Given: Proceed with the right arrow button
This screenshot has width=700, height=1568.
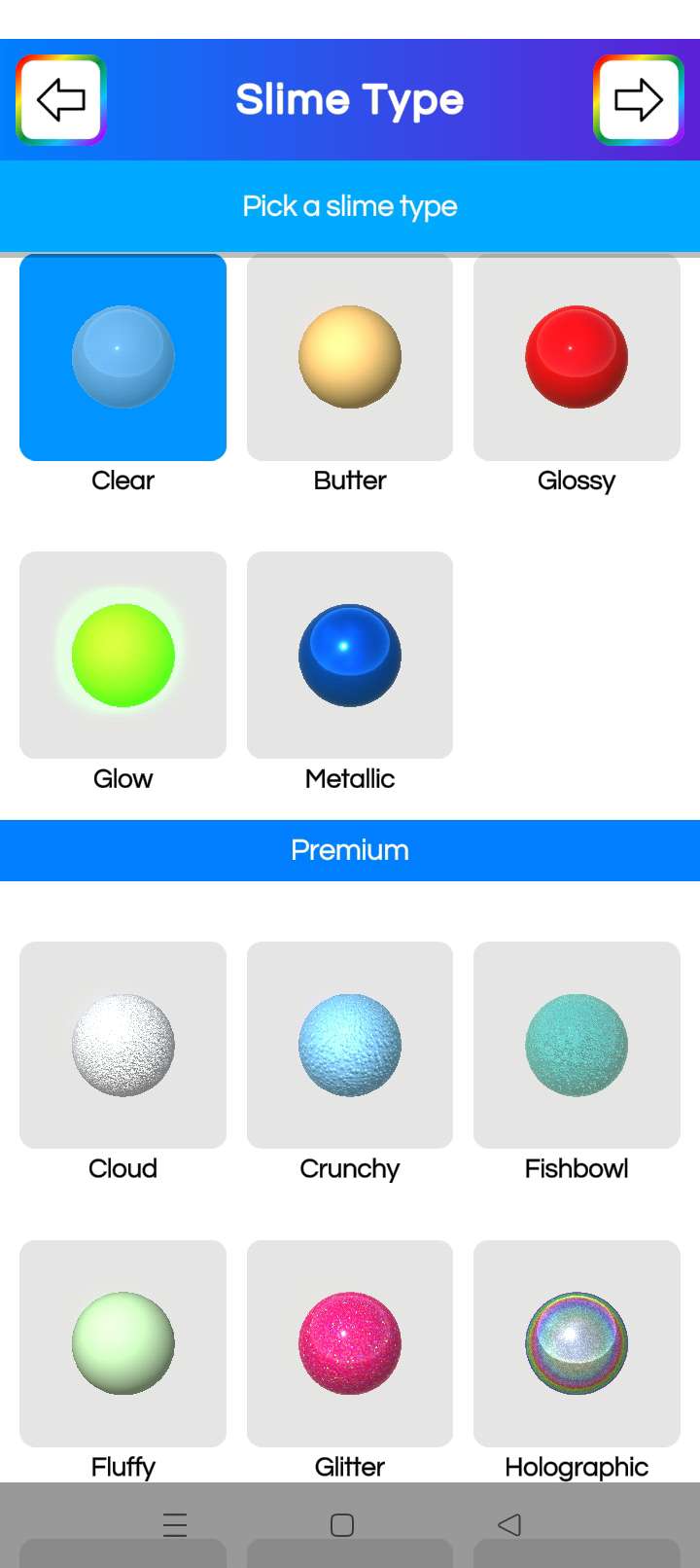Looking at the screenshot, I should [639, 100].
